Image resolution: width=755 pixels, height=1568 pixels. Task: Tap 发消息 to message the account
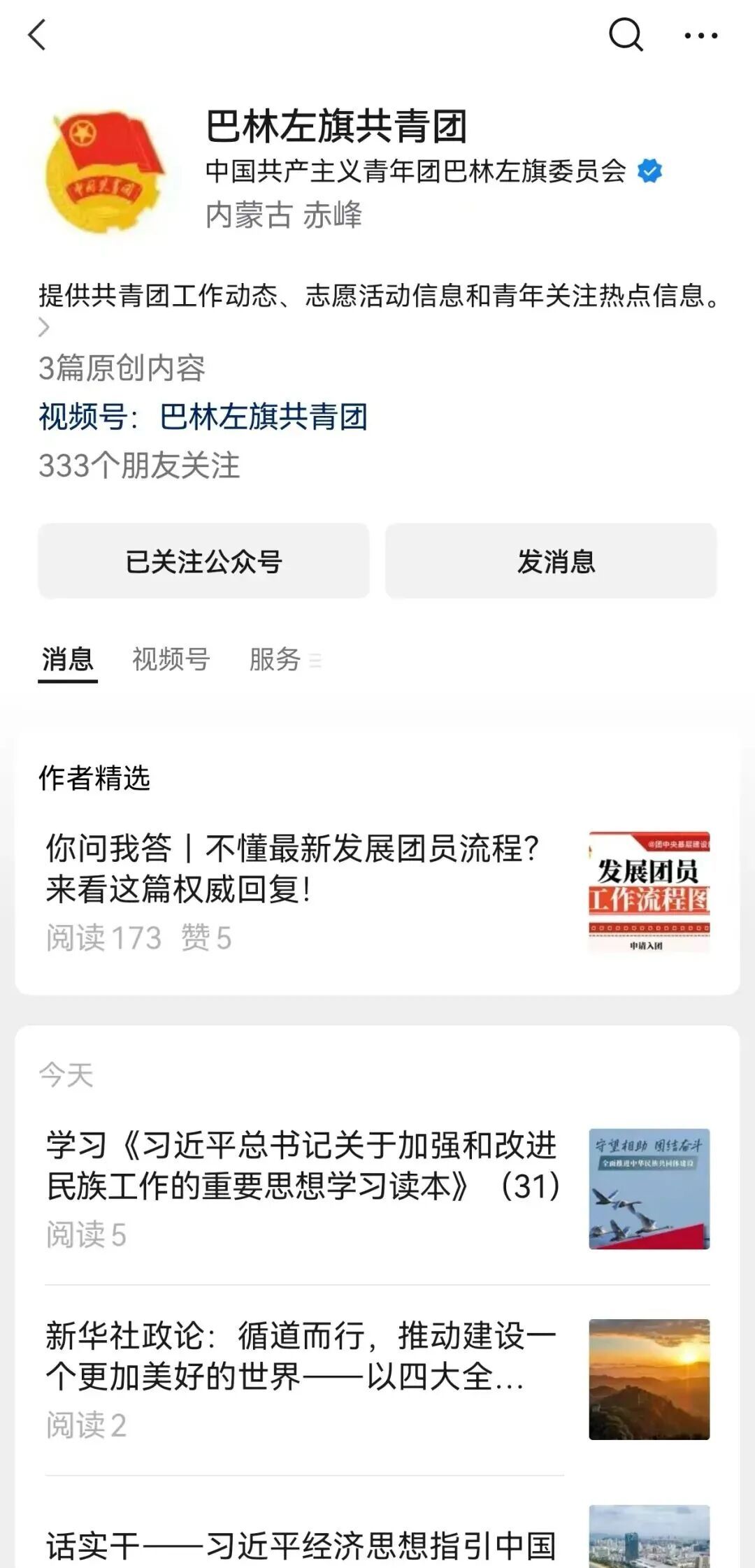pos(551,561)
